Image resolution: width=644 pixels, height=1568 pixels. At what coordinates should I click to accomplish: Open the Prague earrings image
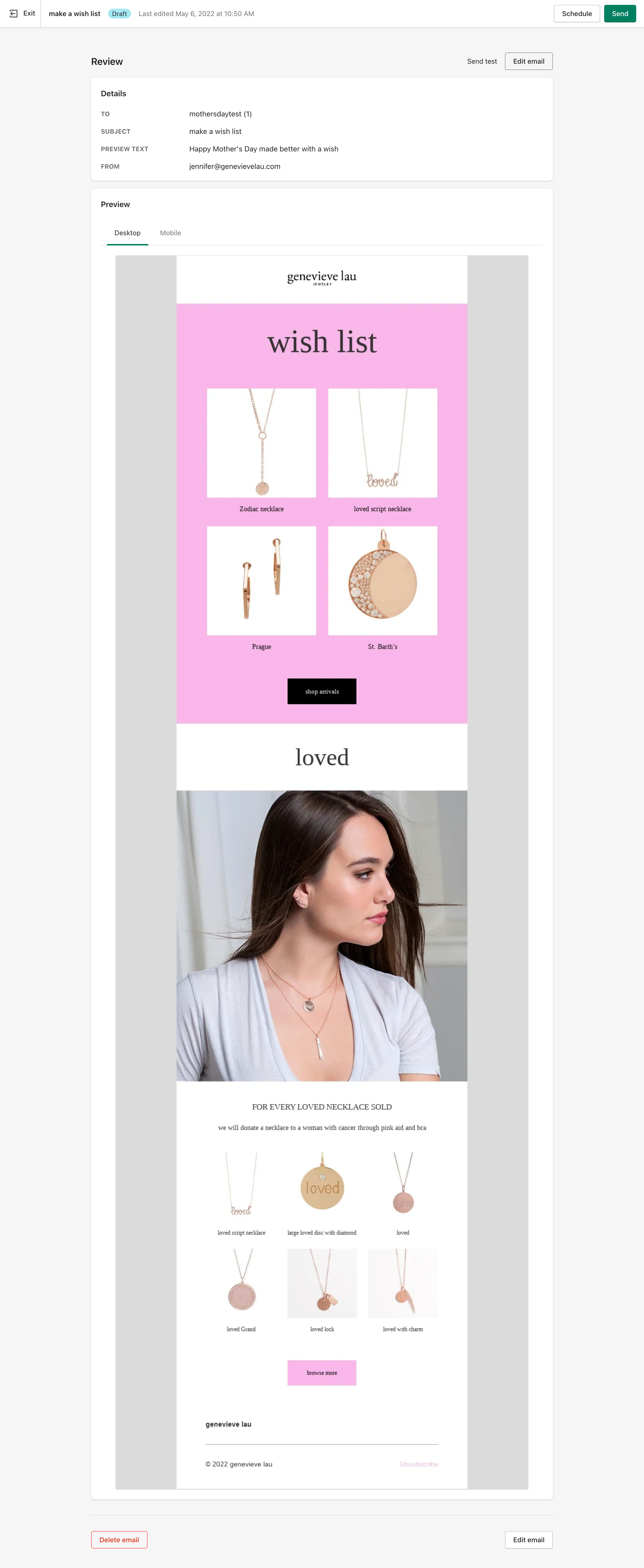(x=261, y=581)
